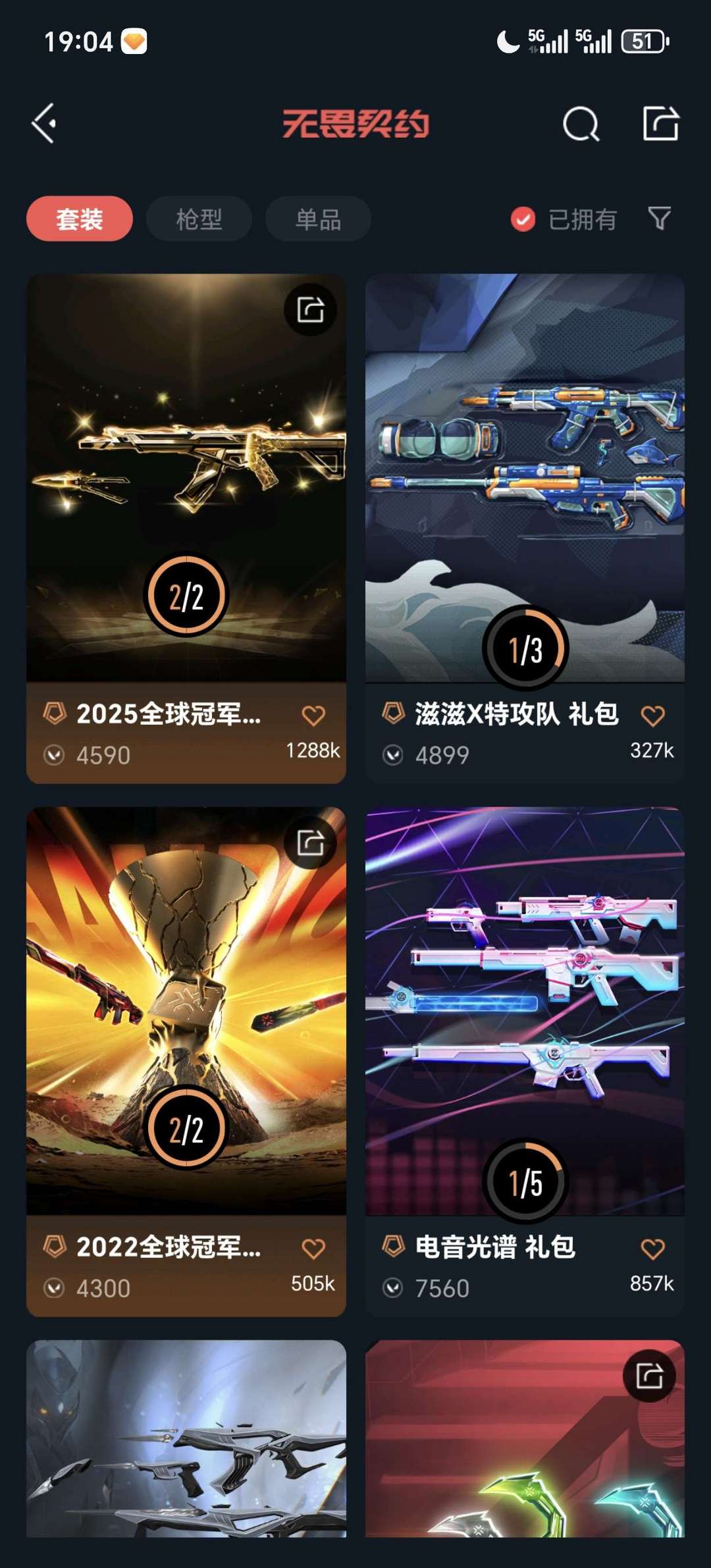Open the search magnifier icon
Screen dimensions: 711x1568
[x=581, y=124]
